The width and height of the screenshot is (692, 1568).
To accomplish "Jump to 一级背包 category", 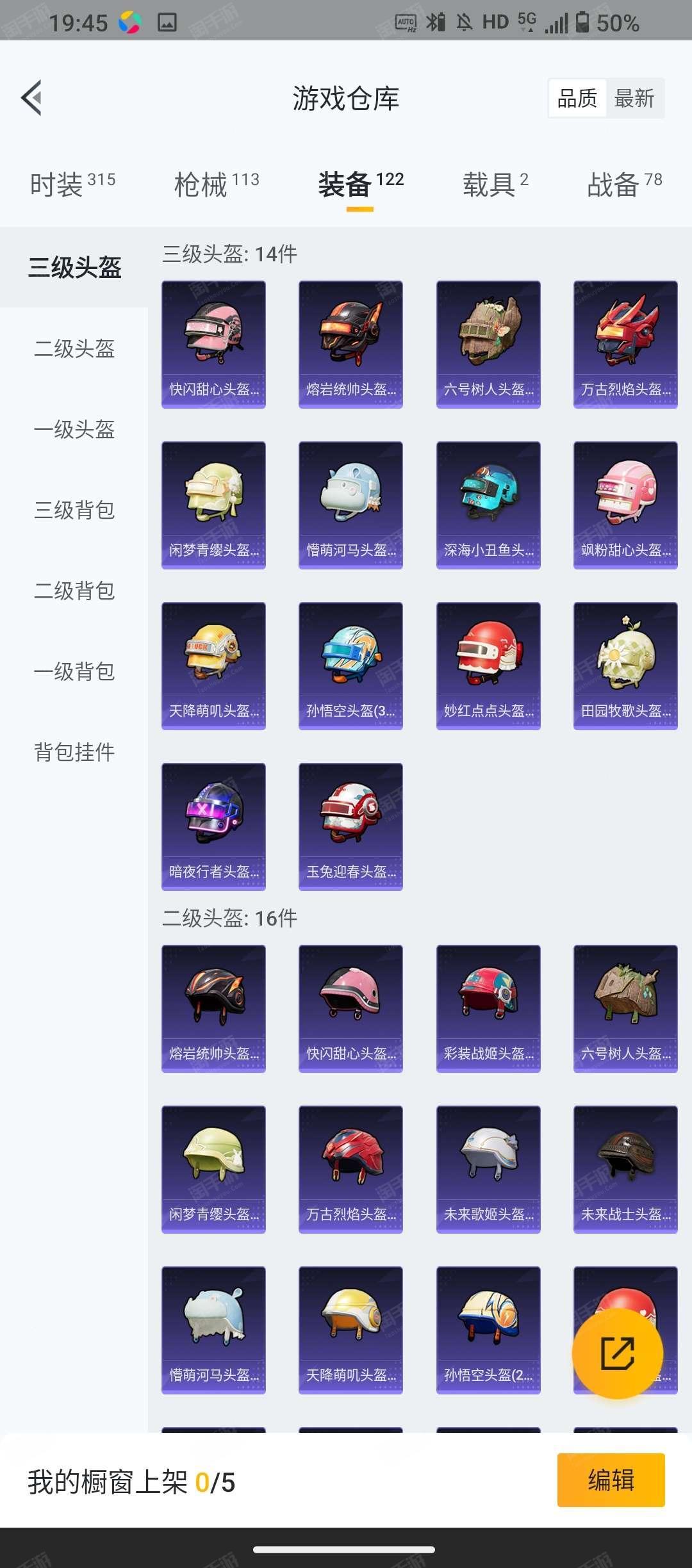I will pos(74,671).
